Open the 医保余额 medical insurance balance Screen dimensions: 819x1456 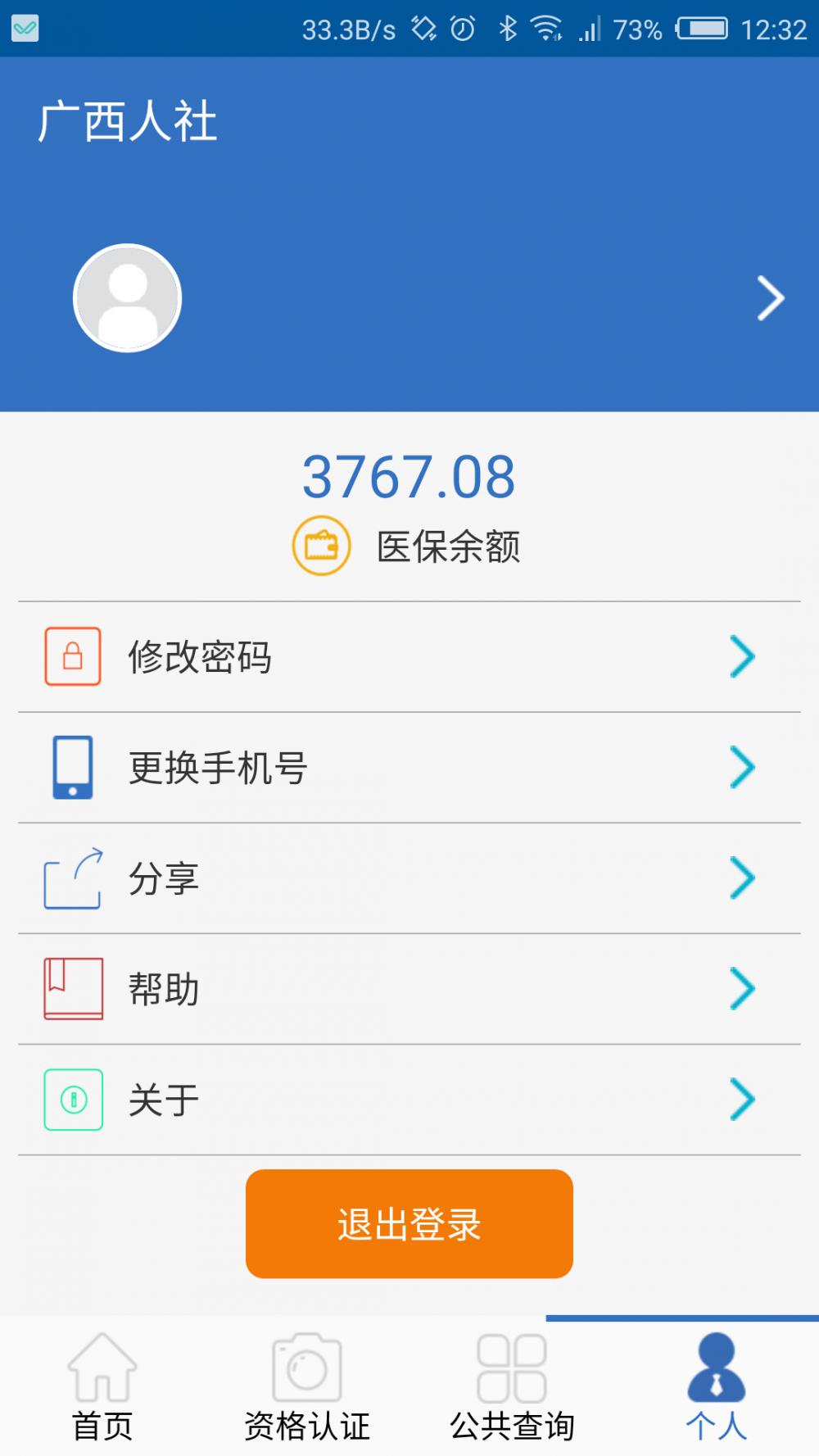(408, 512)
